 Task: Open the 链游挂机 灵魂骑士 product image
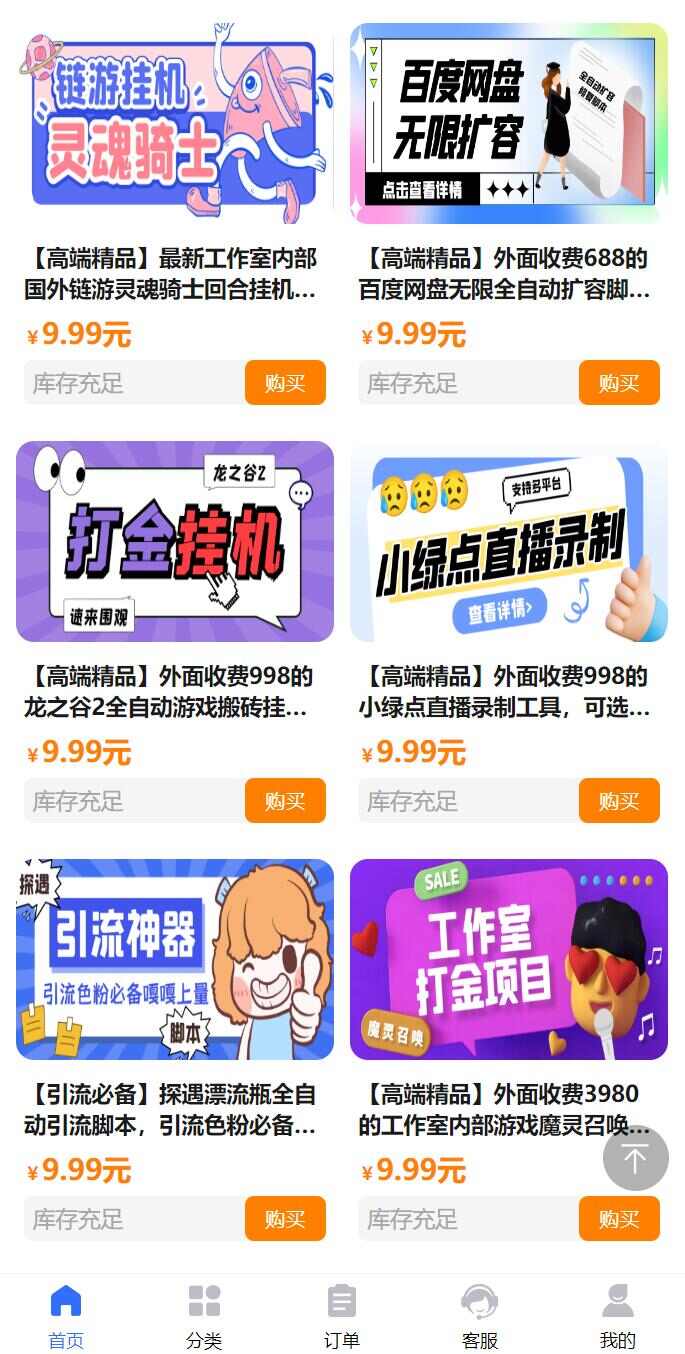175,124
